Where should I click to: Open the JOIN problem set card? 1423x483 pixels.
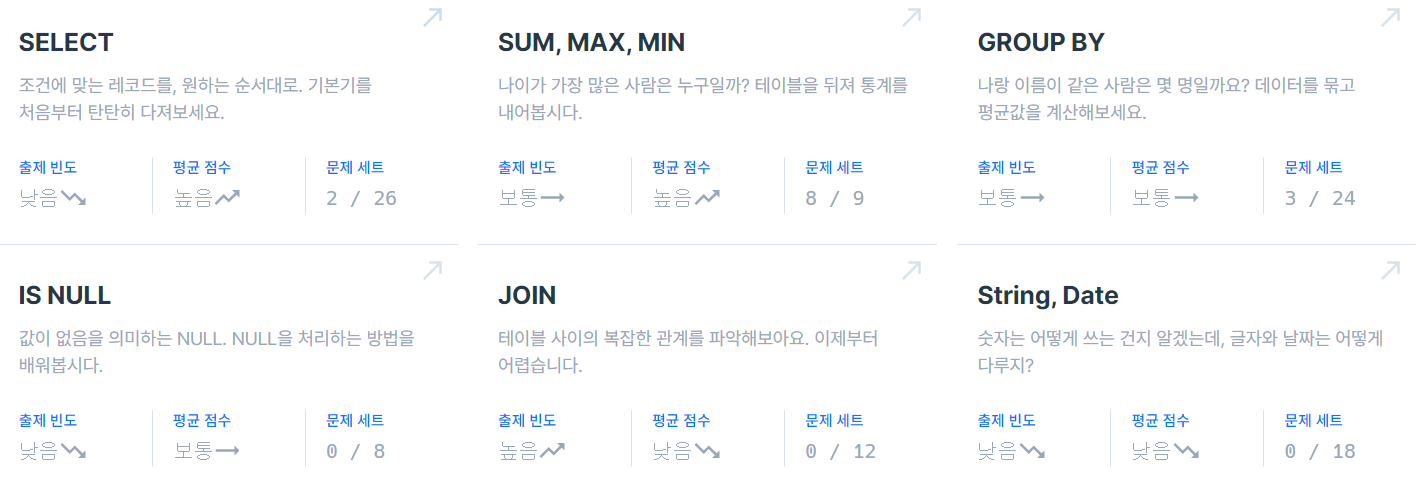(527, 296)
